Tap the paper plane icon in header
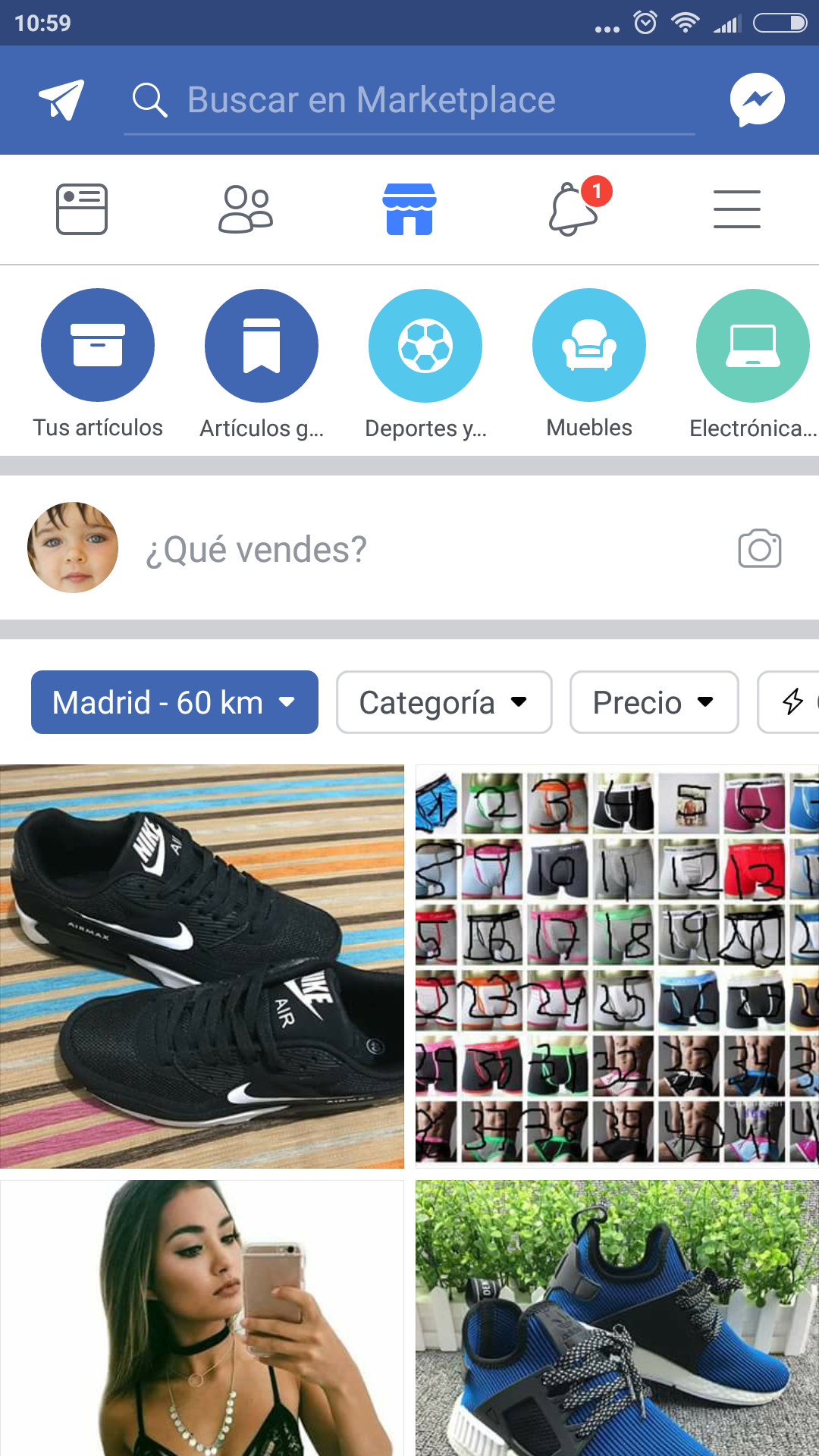The height and width of the screenshot is (1456, 819). [x=61, y=99]
